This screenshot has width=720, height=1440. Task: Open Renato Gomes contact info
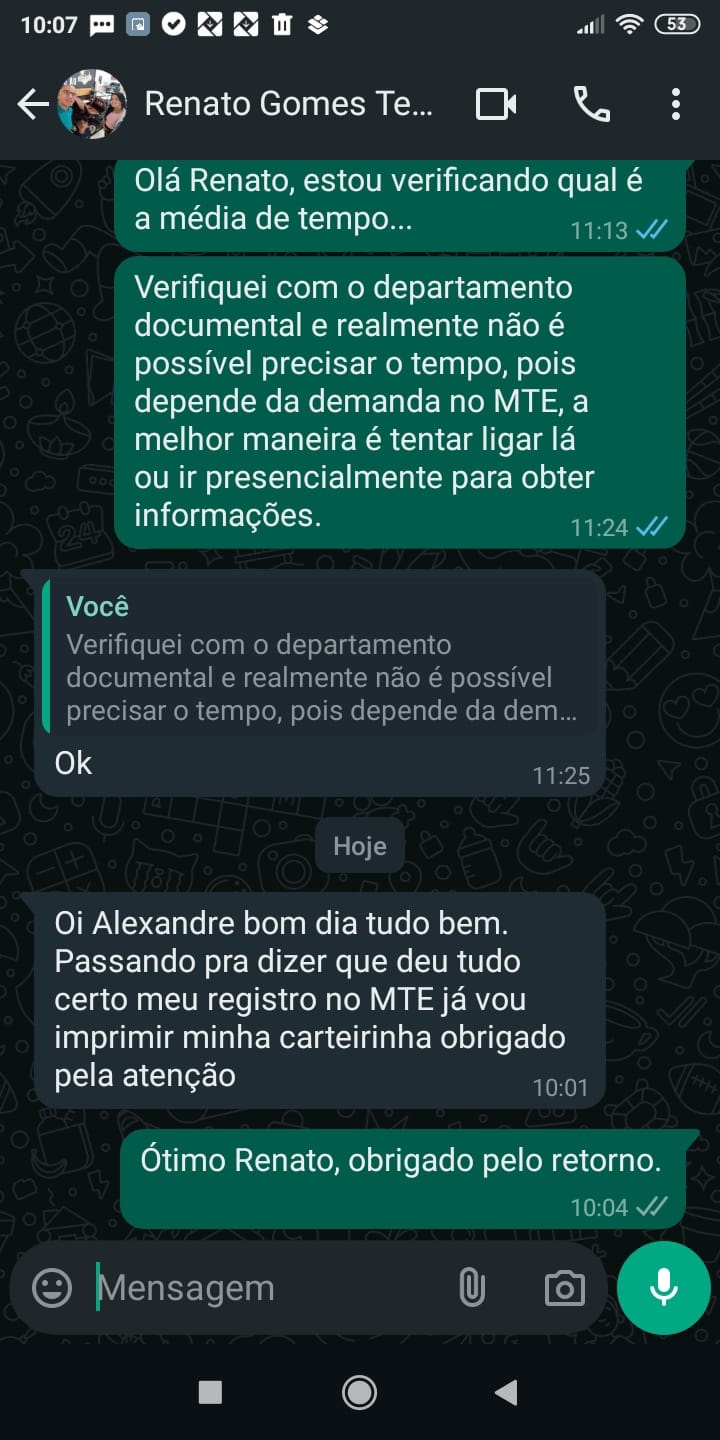(x=288, y=104)
